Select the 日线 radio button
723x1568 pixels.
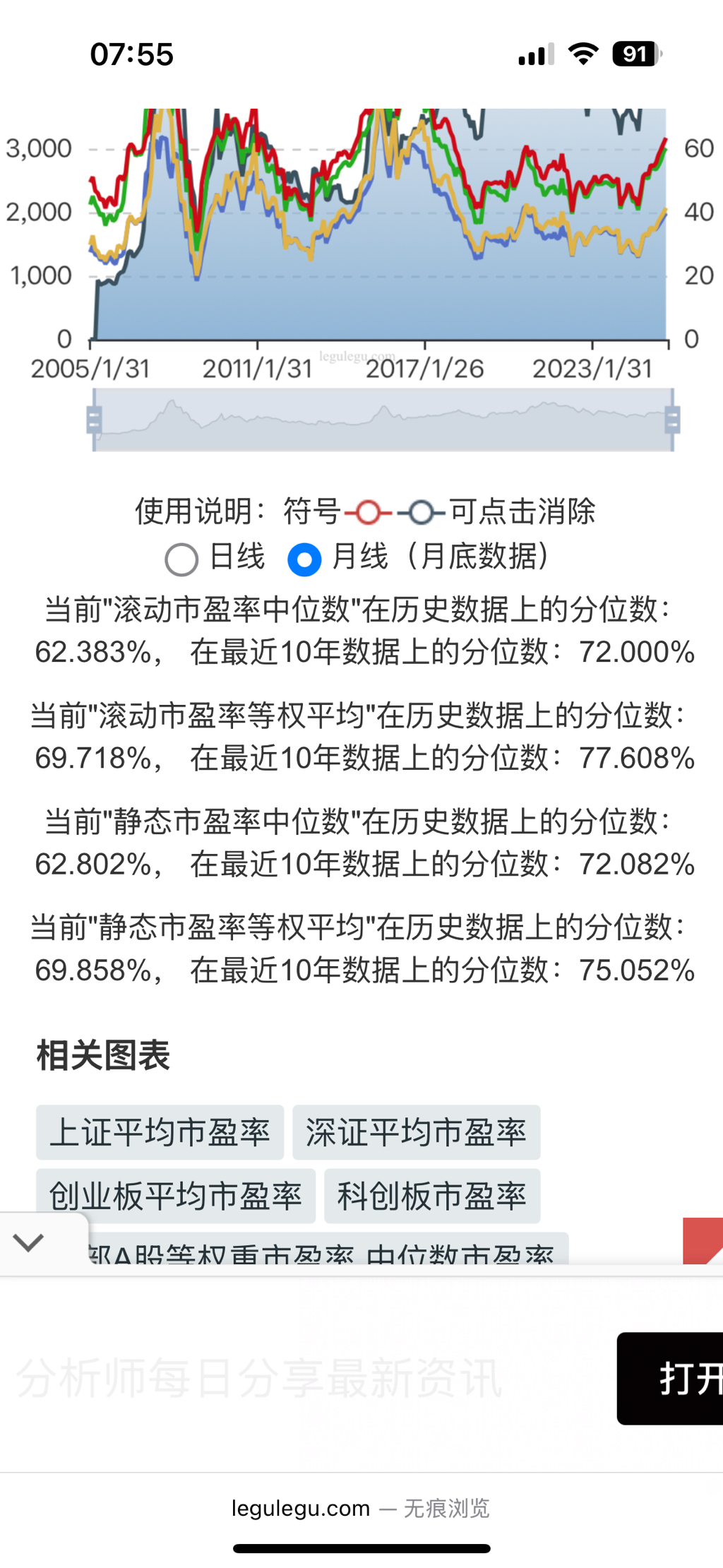181,559
